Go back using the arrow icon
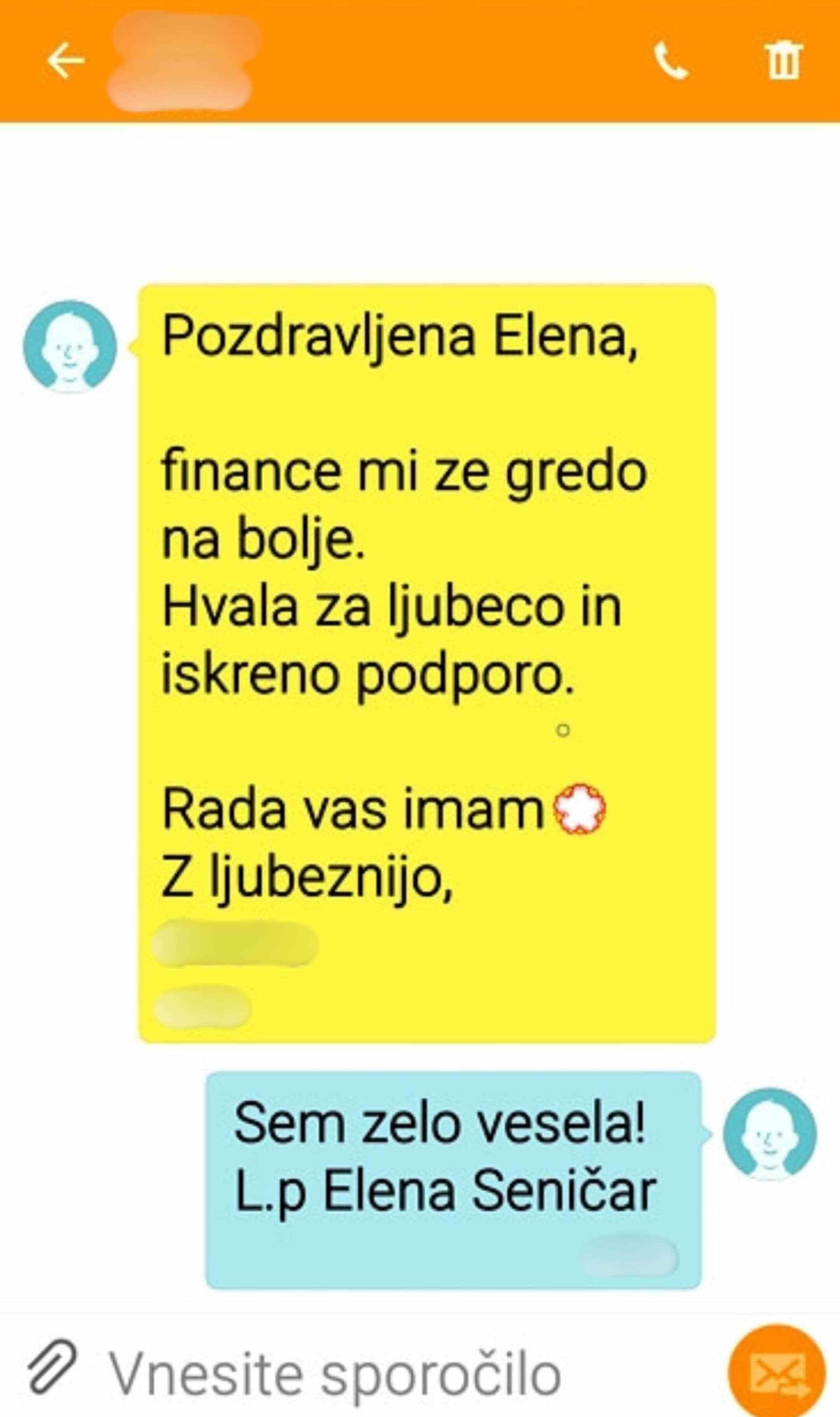 [x=65, y=60]
